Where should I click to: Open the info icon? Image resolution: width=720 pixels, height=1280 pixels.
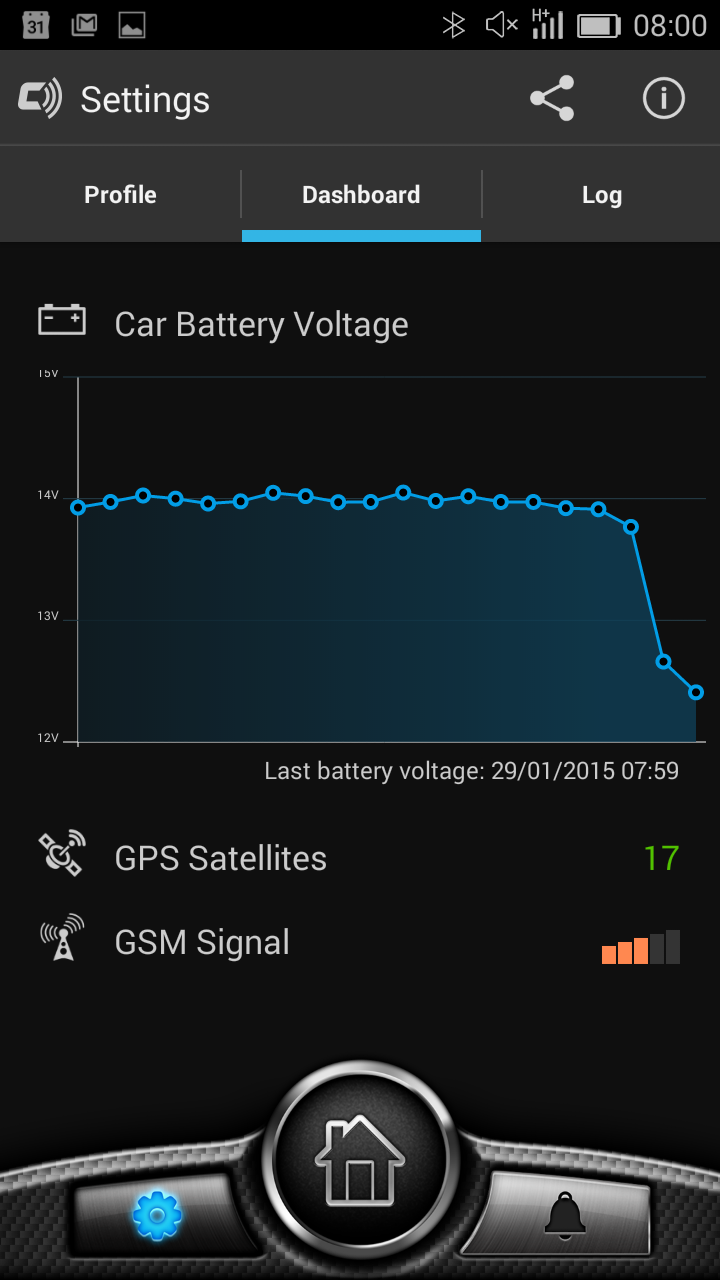click(x=663, y=98)
